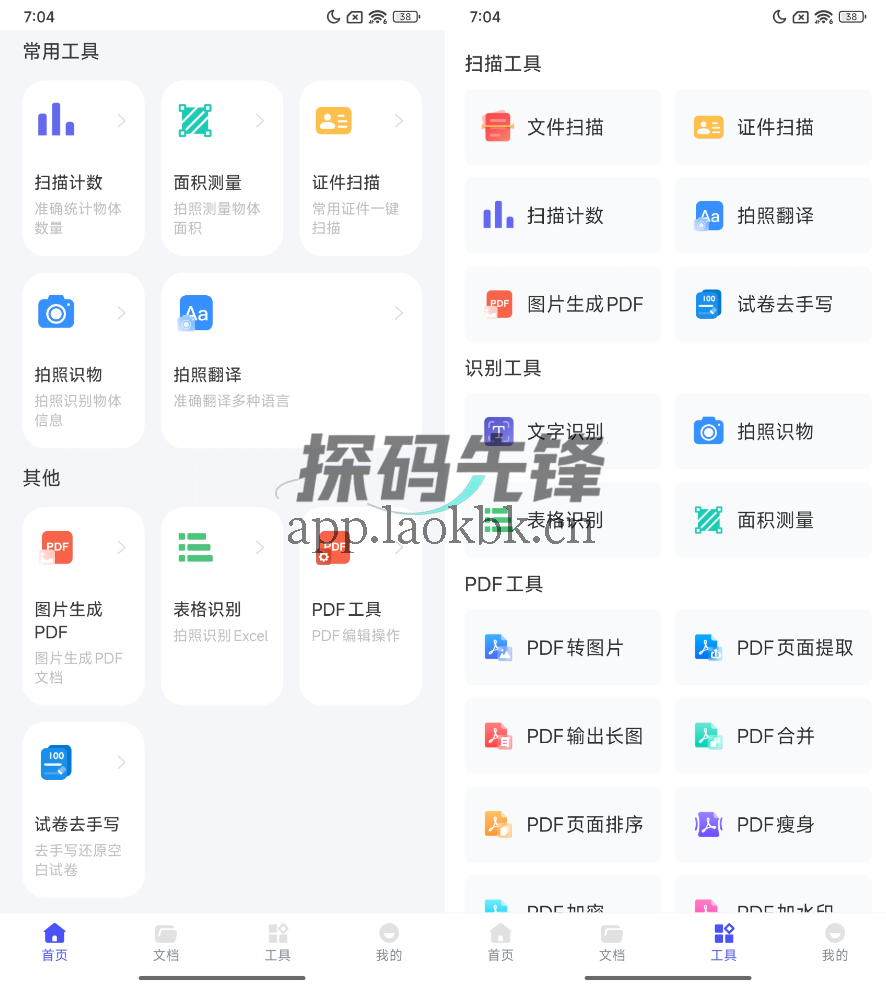This screenshot has height=987, width=886.
Task: Open the 文字识别 text recognition tool
Action: [x=562, y=431]
